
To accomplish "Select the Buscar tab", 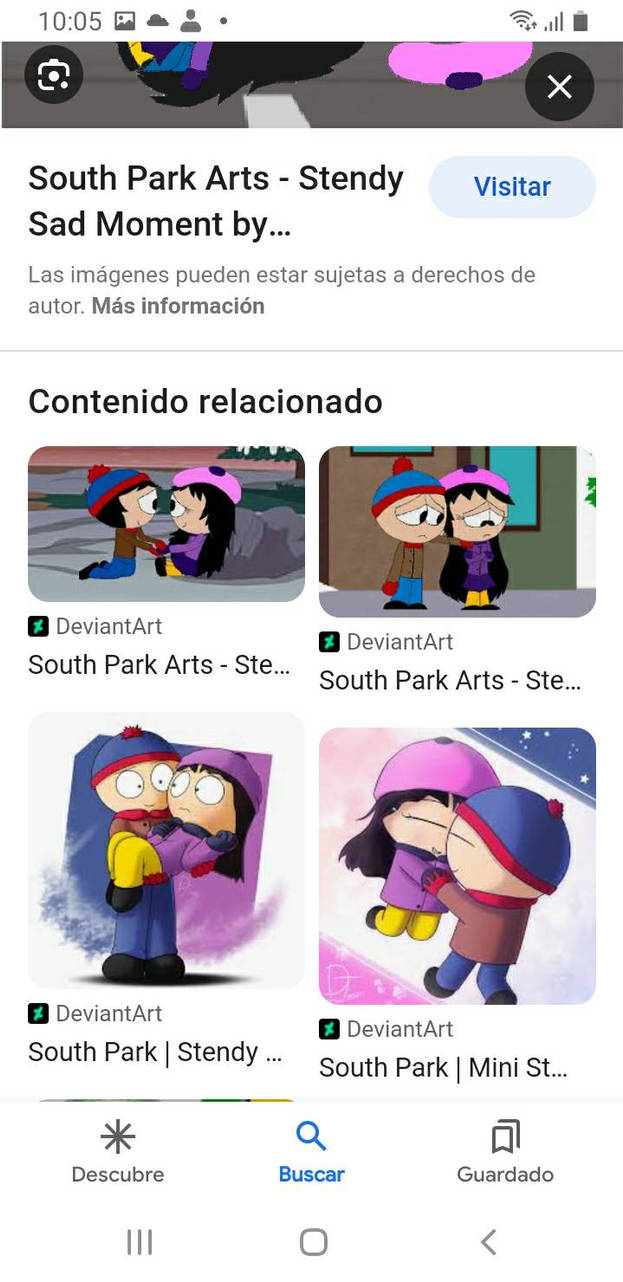I will (311, 1152).
